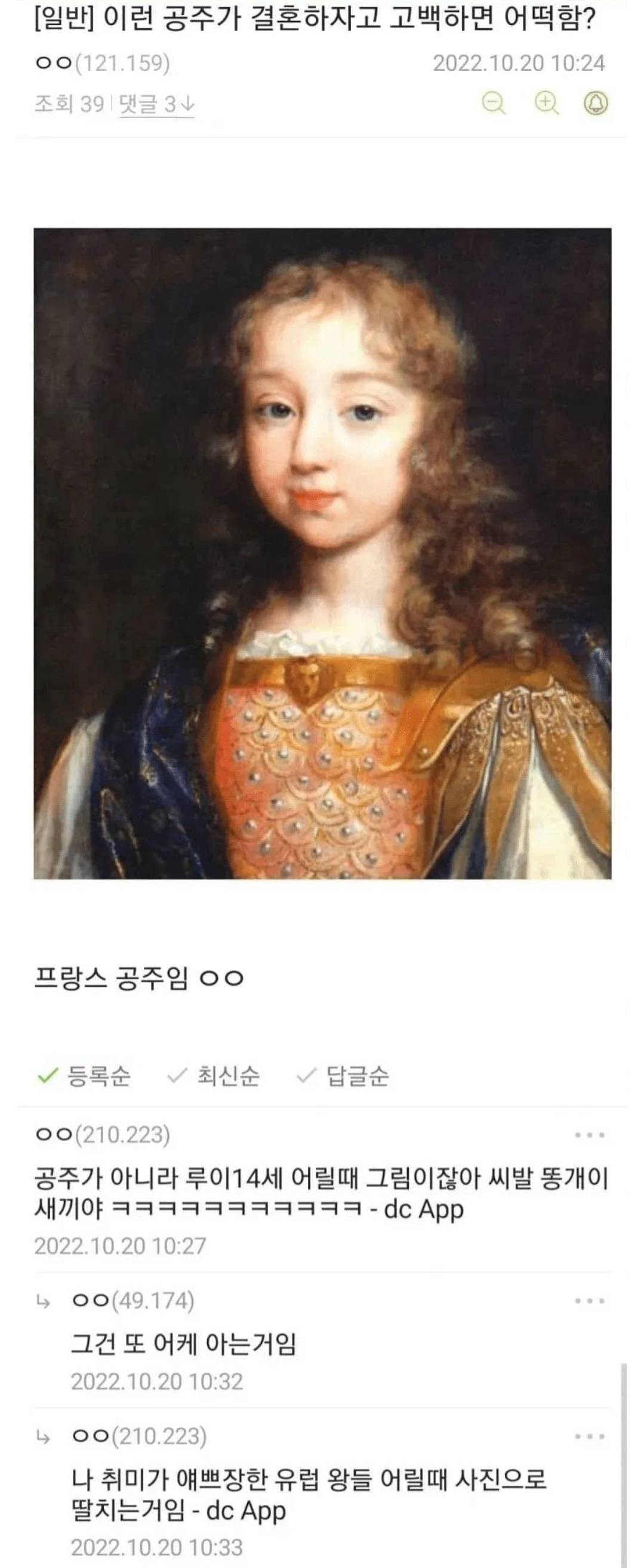
Task: Sort comments by 등록순
Action: (x=84, y=1075)
